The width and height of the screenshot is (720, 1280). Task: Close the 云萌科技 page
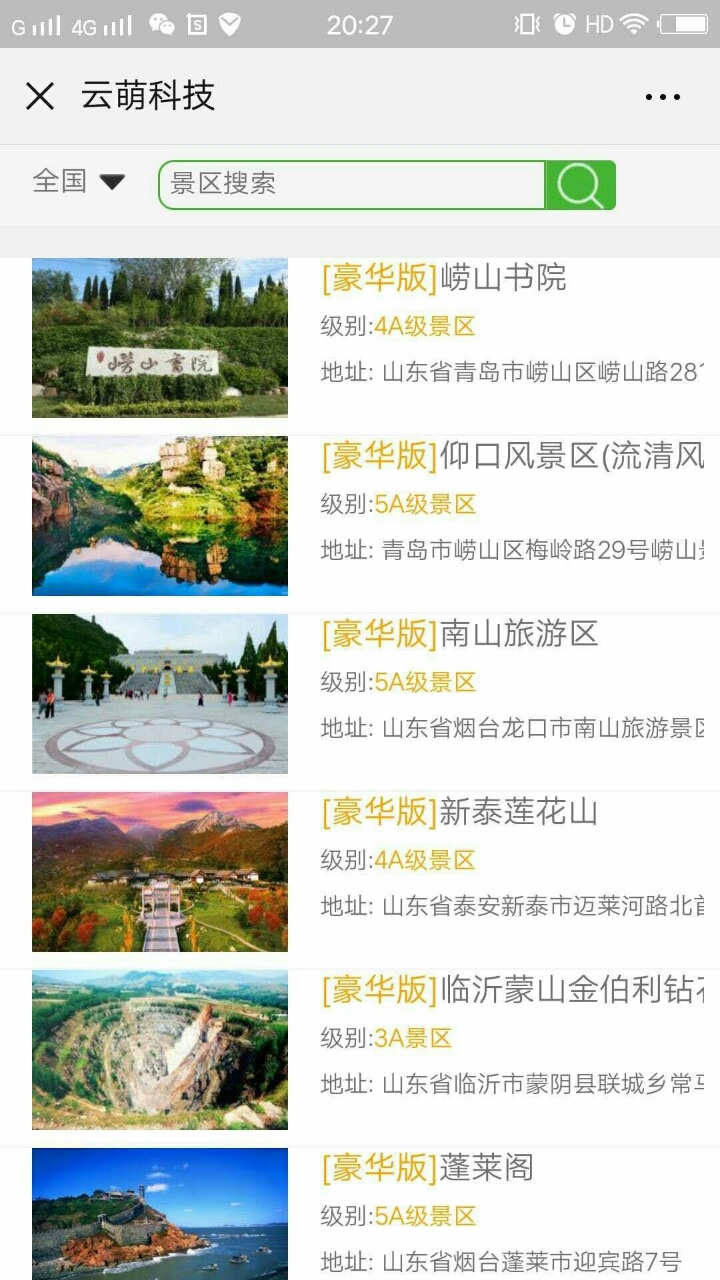(x=40, y=96)
